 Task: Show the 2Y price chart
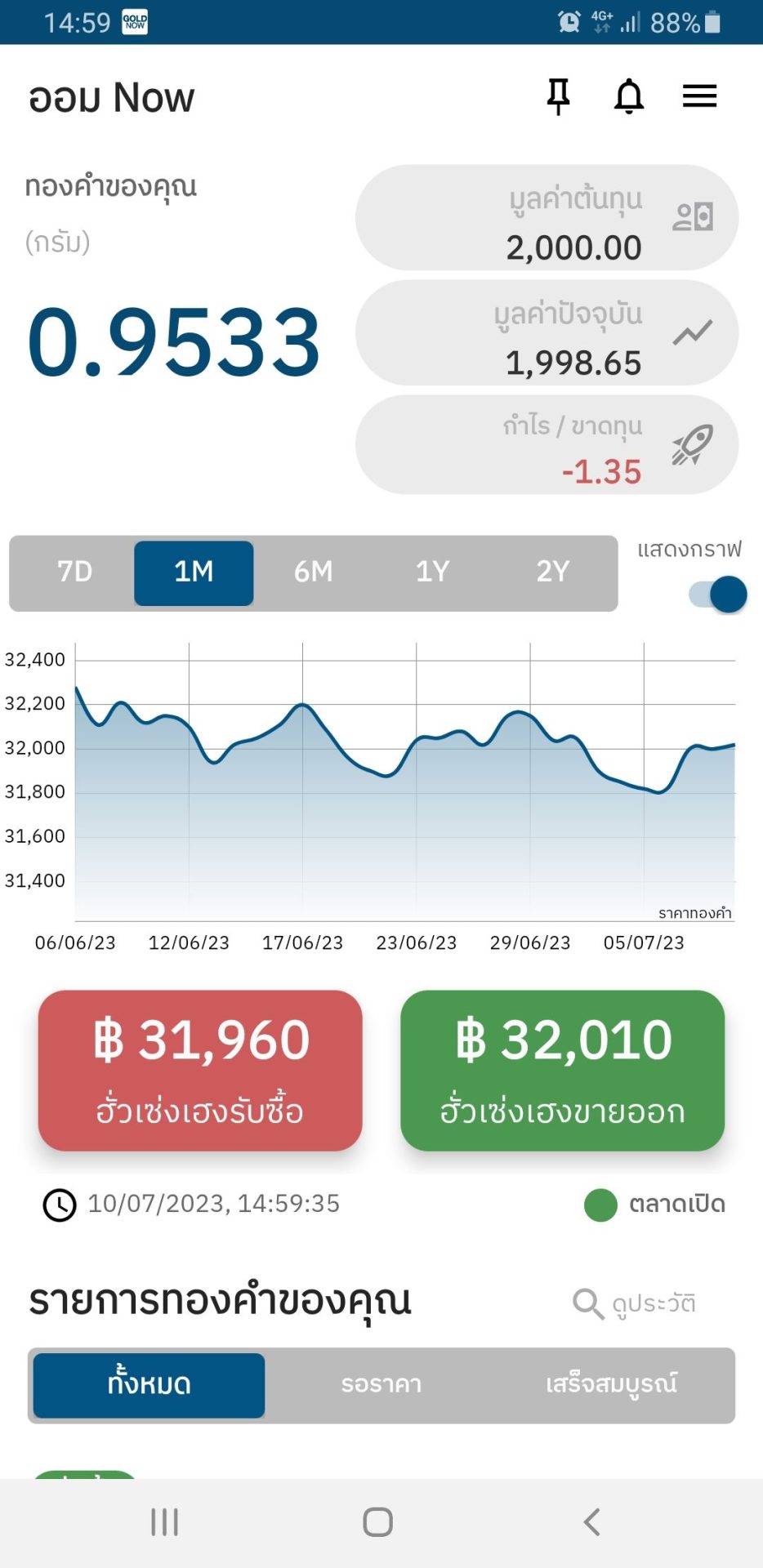pyautogui.click(x=552, y=572)
